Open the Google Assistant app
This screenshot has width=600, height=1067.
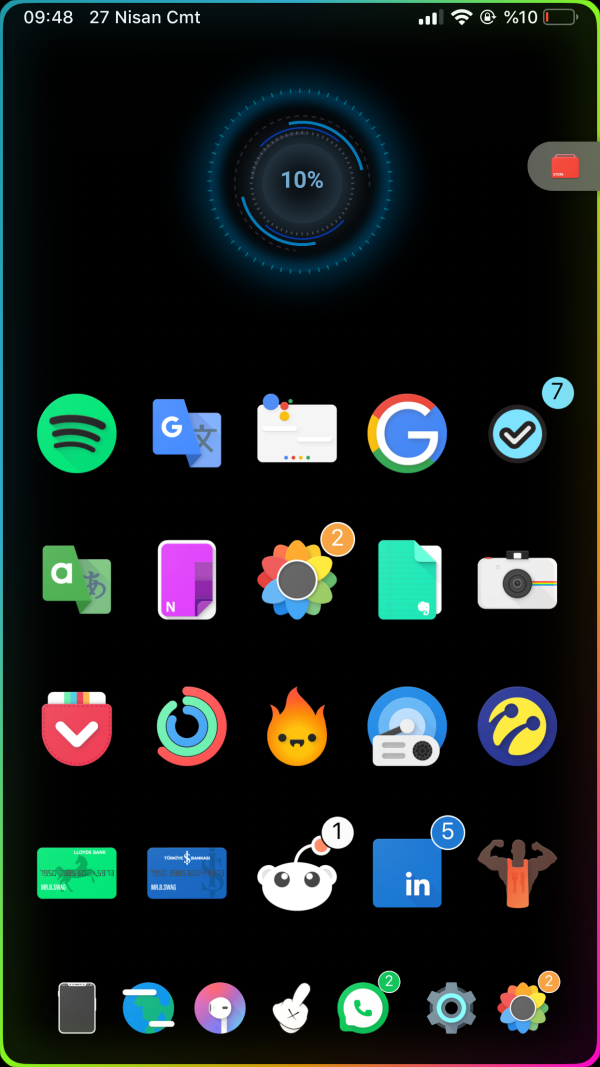point(297,433)
